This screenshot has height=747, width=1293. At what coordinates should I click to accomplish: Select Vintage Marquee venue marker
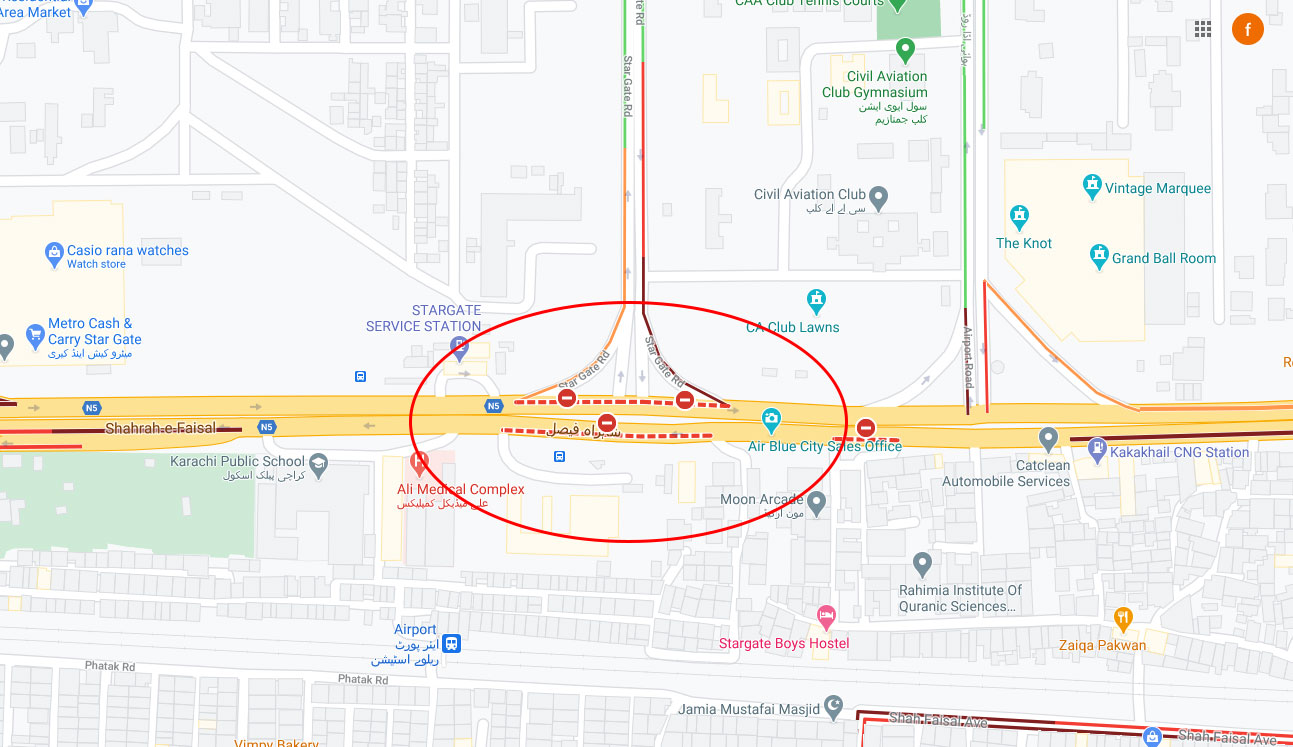pos(1092,187)
